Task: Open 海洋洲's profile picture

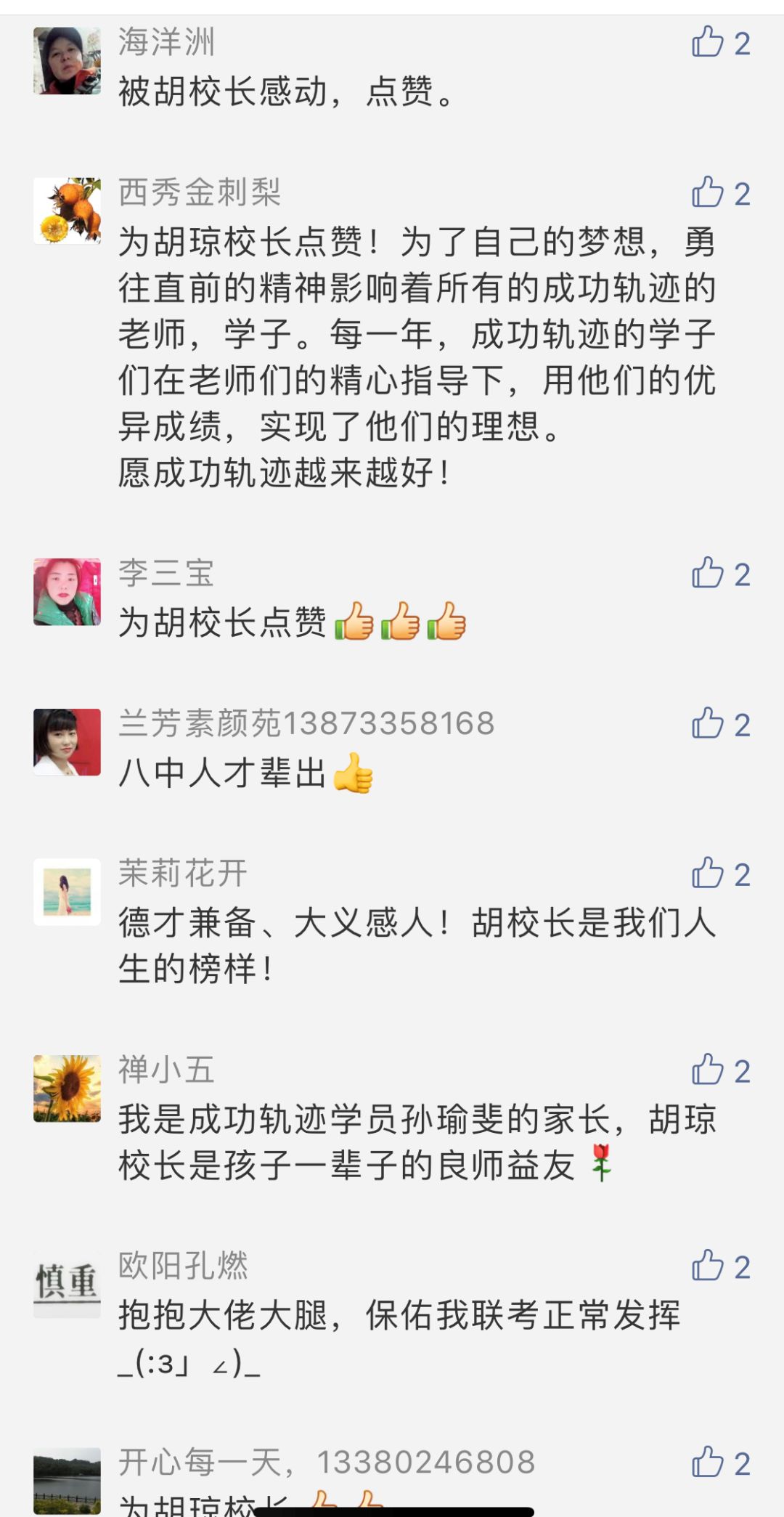Action: point(67,61)
